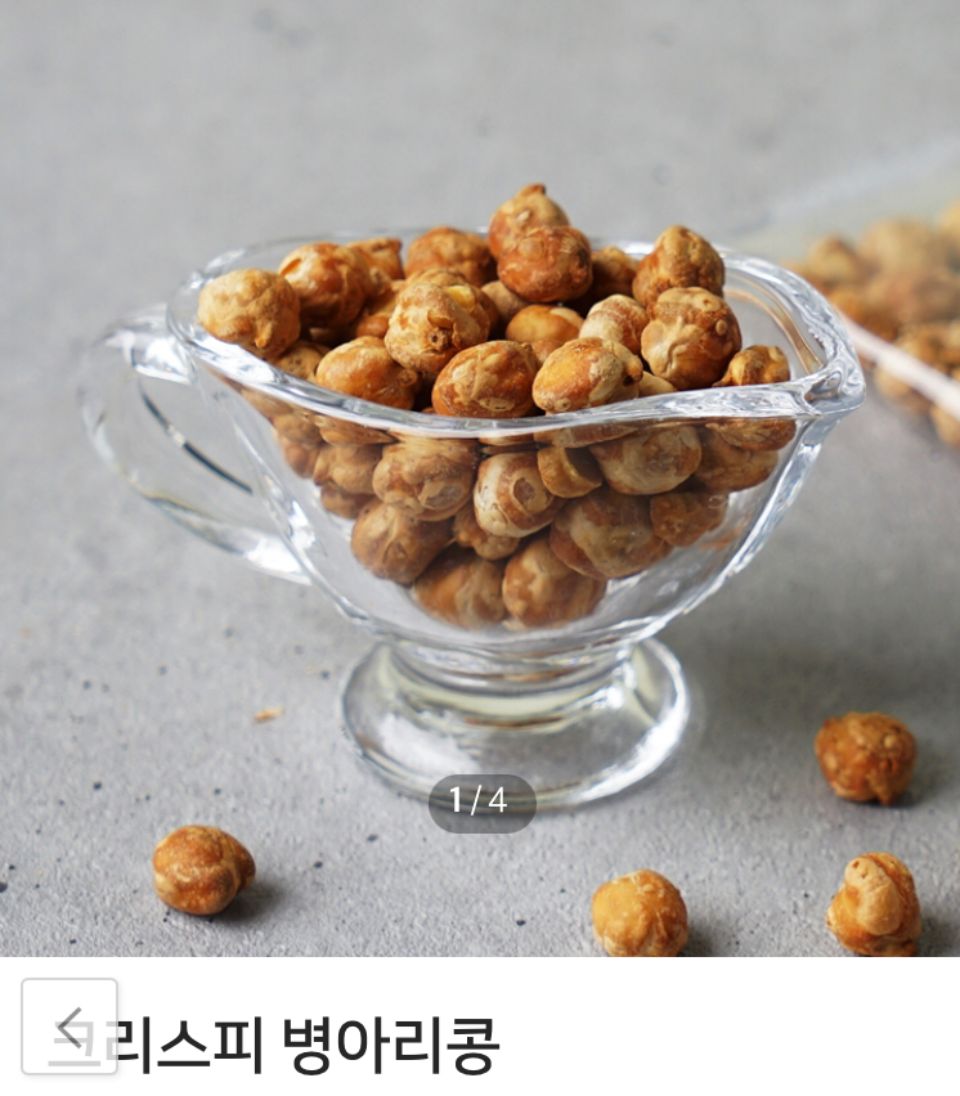Go back using the arrow button
Screen dimensions: 960x1096
(x=69, y=1026)
